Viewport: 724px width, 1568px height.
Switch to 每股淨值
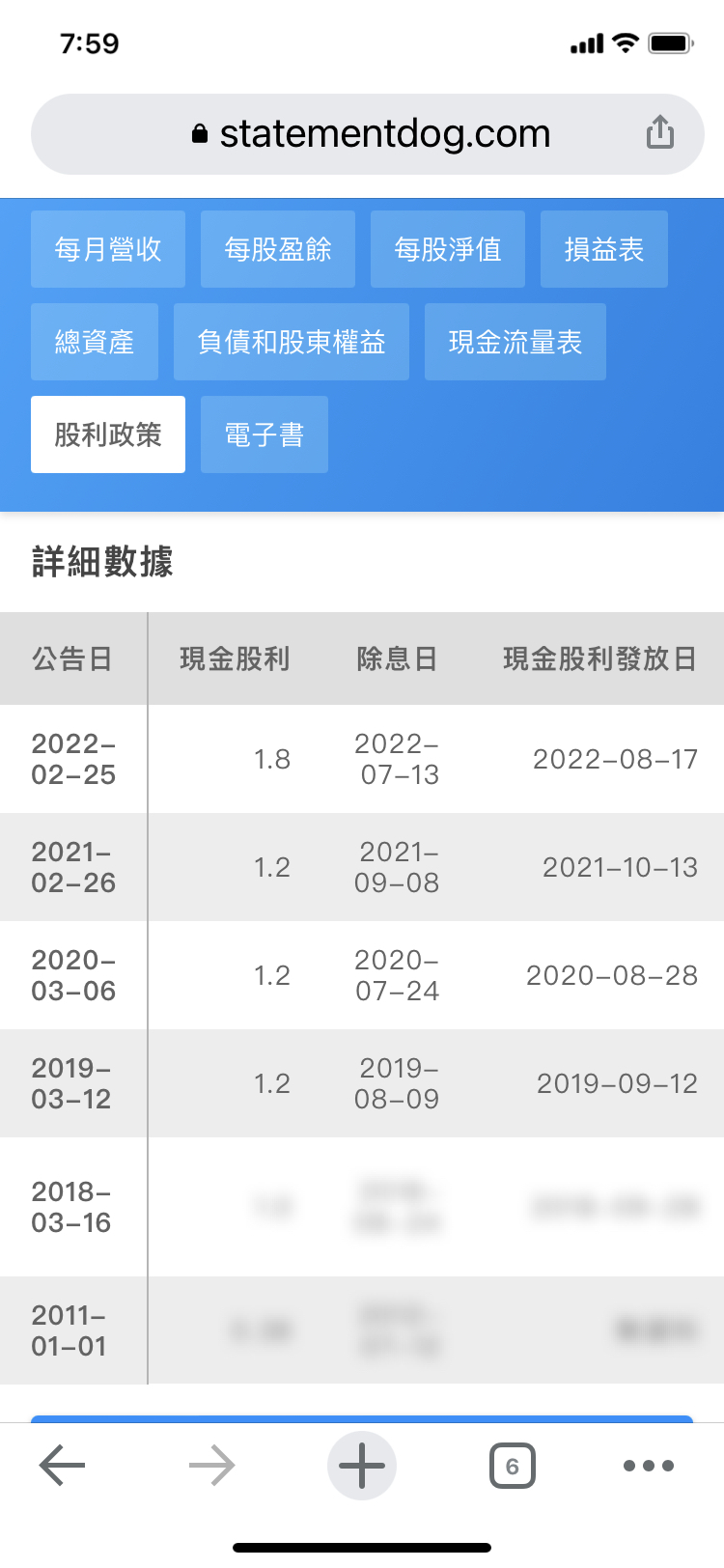tap(448, 249)
